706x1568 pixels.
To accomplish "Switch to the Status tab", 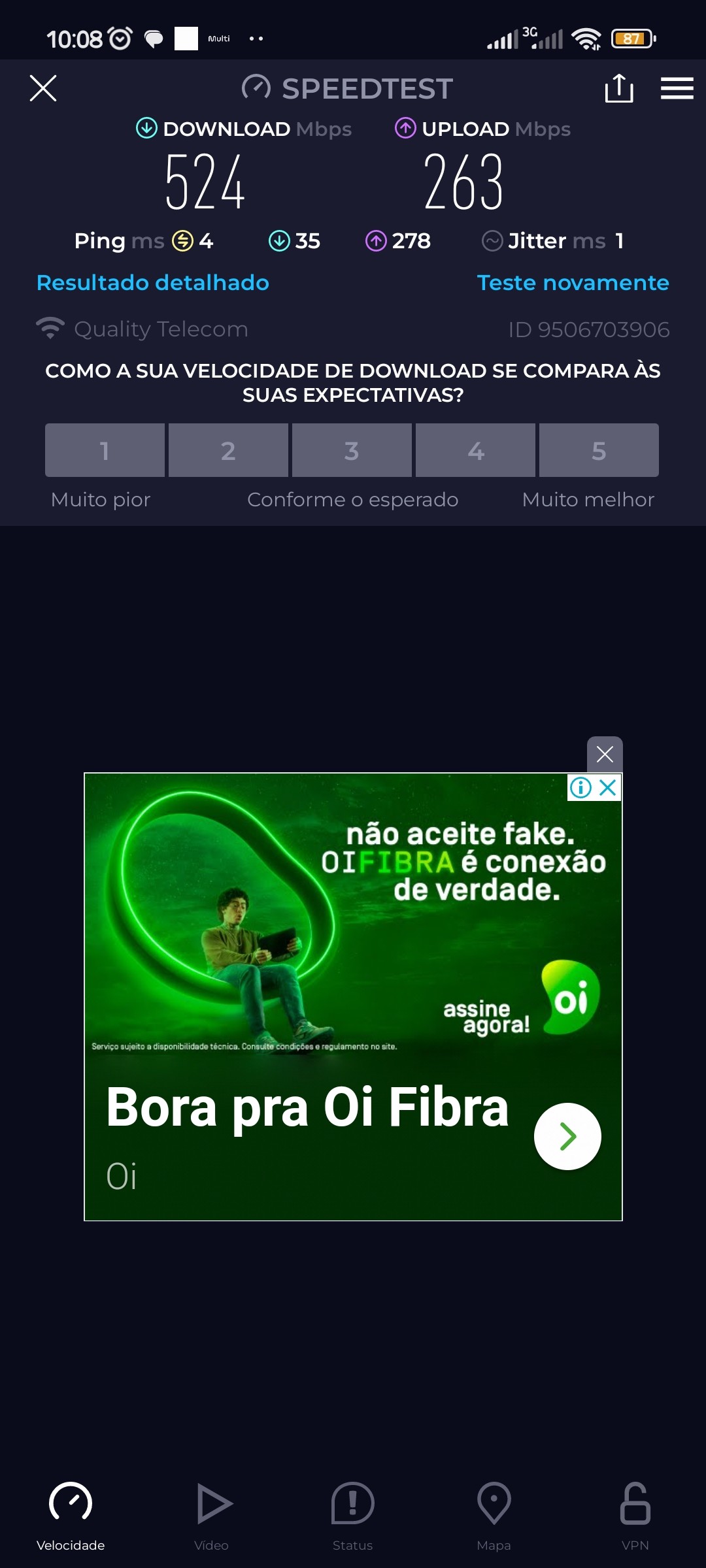I will pyautogui.click(x=352, y=1516).
